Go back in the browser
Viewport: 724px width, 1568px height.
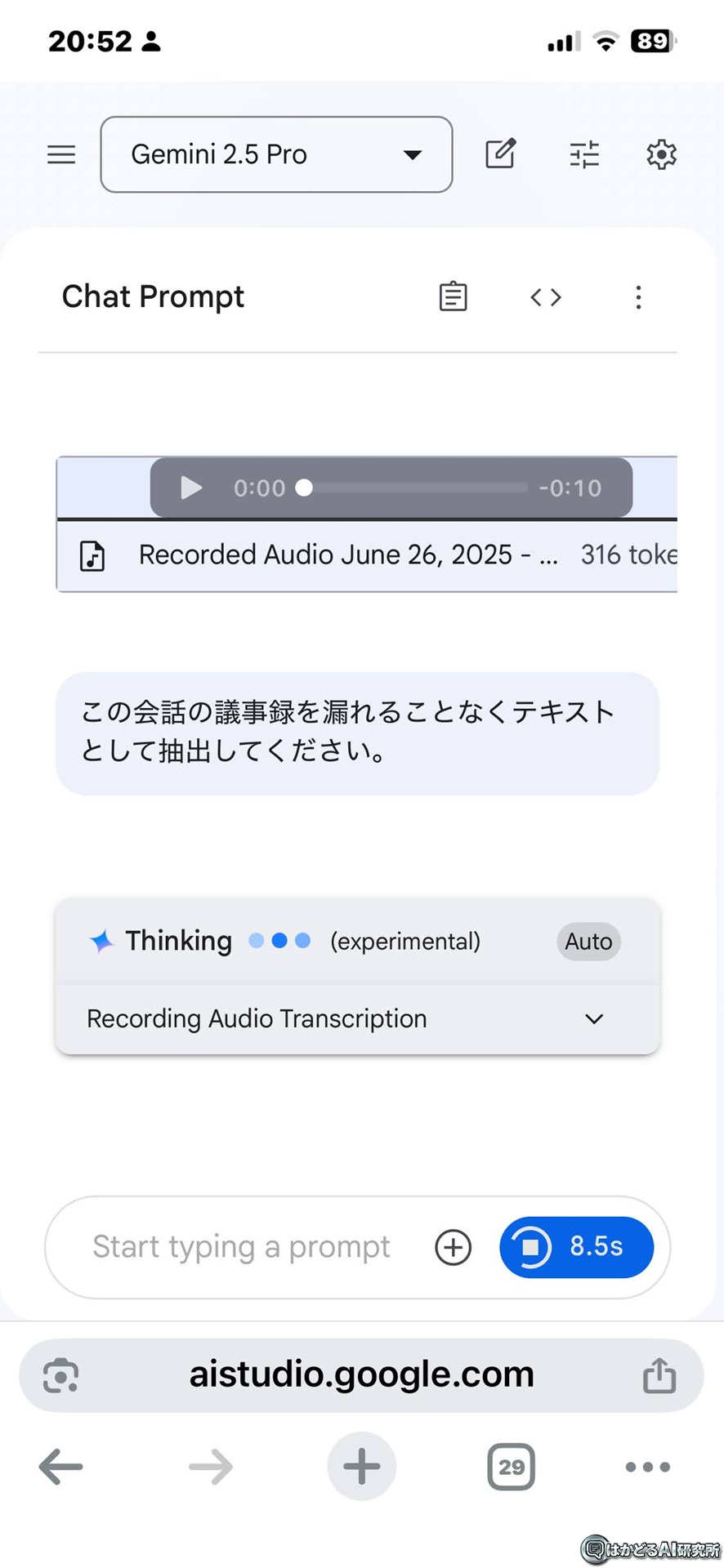coord(61,1467)
